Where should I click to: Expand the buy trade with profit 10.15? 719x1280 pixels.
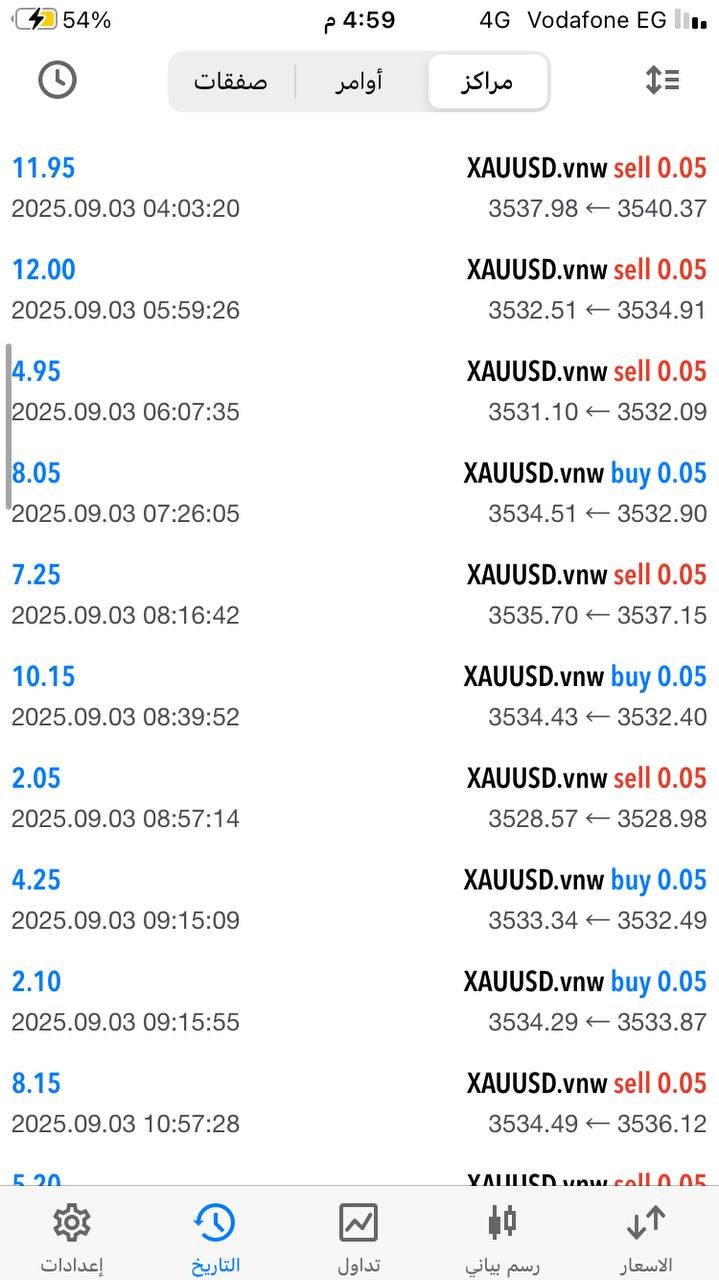[359, 696]
